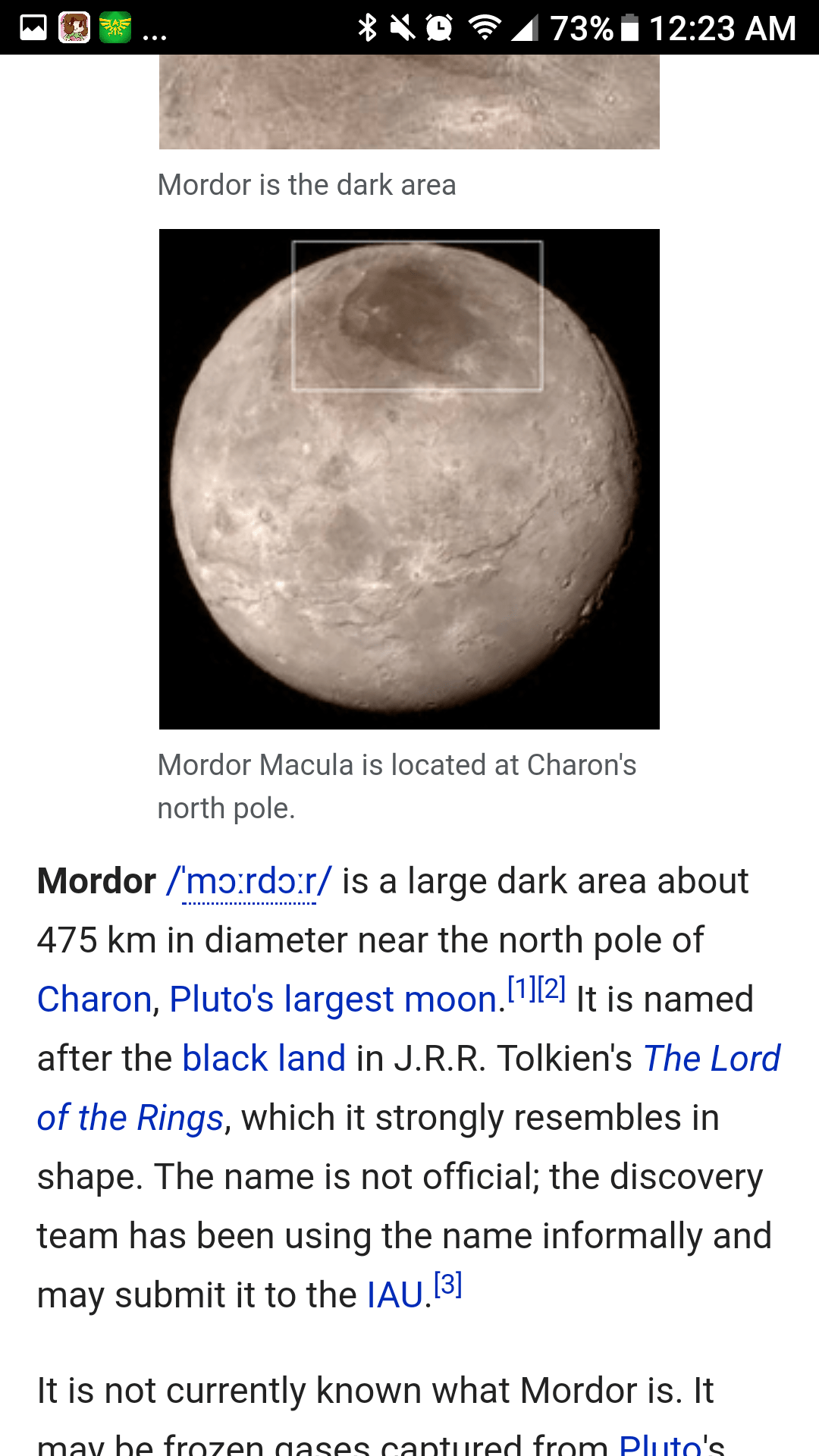Screen dimensions: 819x1456
Task: Open citation reference [2]
Action: pos(551,989)
